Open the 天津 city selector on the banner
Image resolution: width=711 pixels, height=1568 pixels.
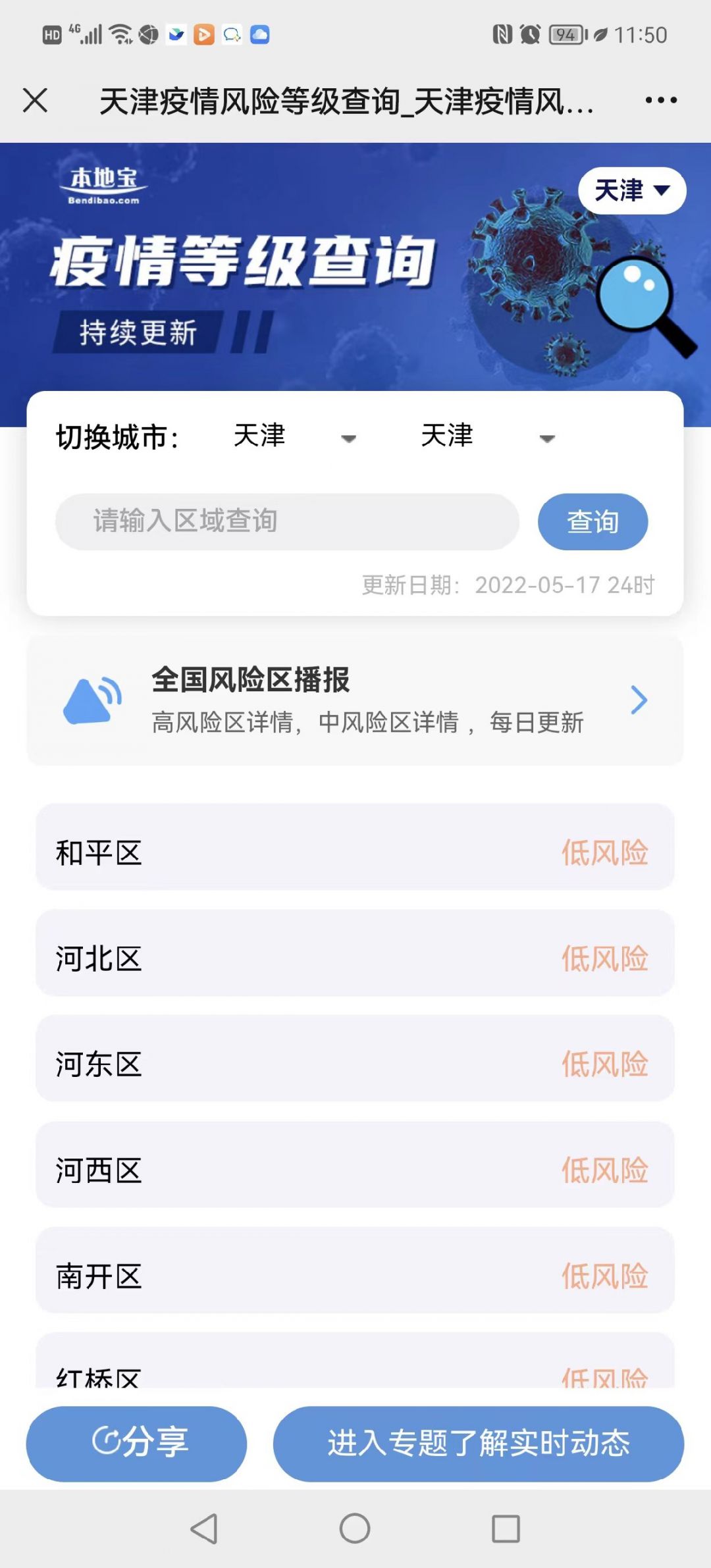[631, 191]
